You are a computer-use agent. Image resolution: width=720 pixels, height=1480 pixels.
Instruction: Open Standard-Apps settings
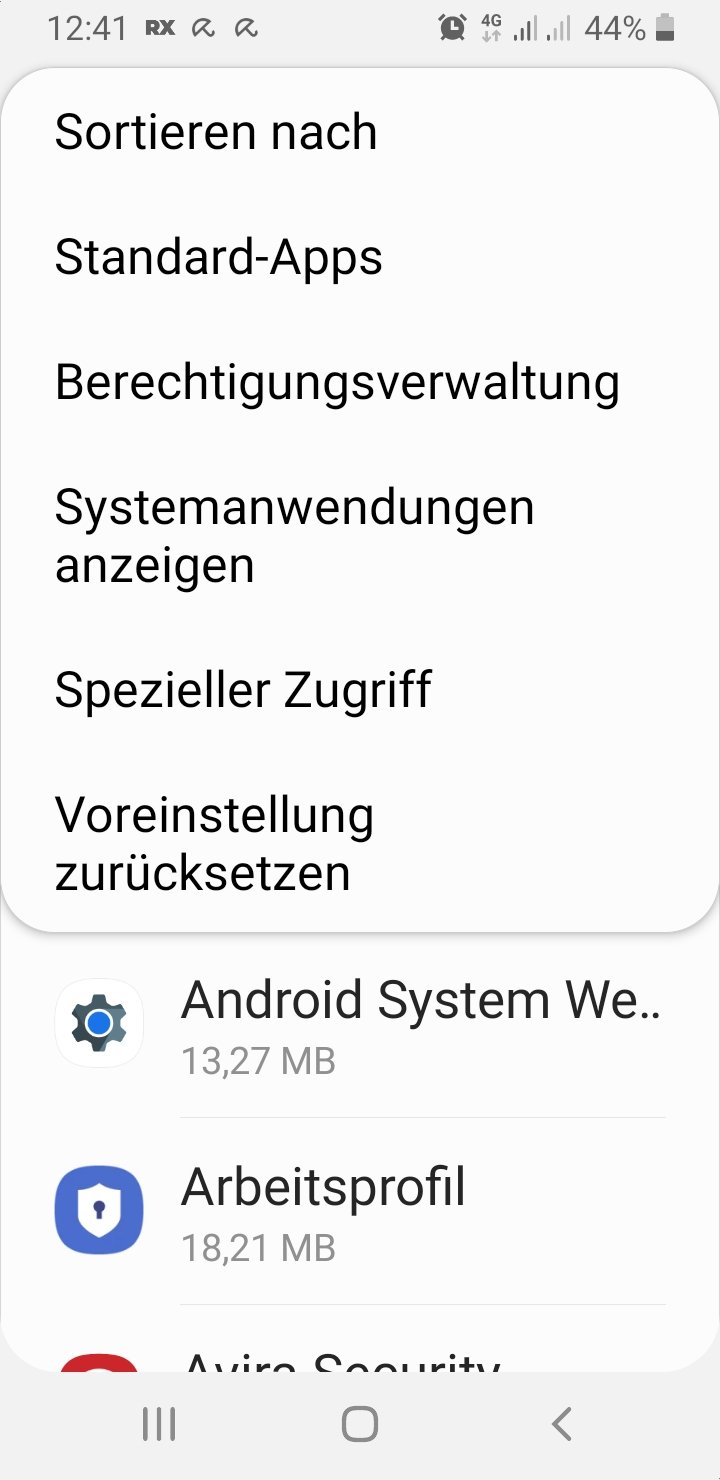(x=359, y=258)
